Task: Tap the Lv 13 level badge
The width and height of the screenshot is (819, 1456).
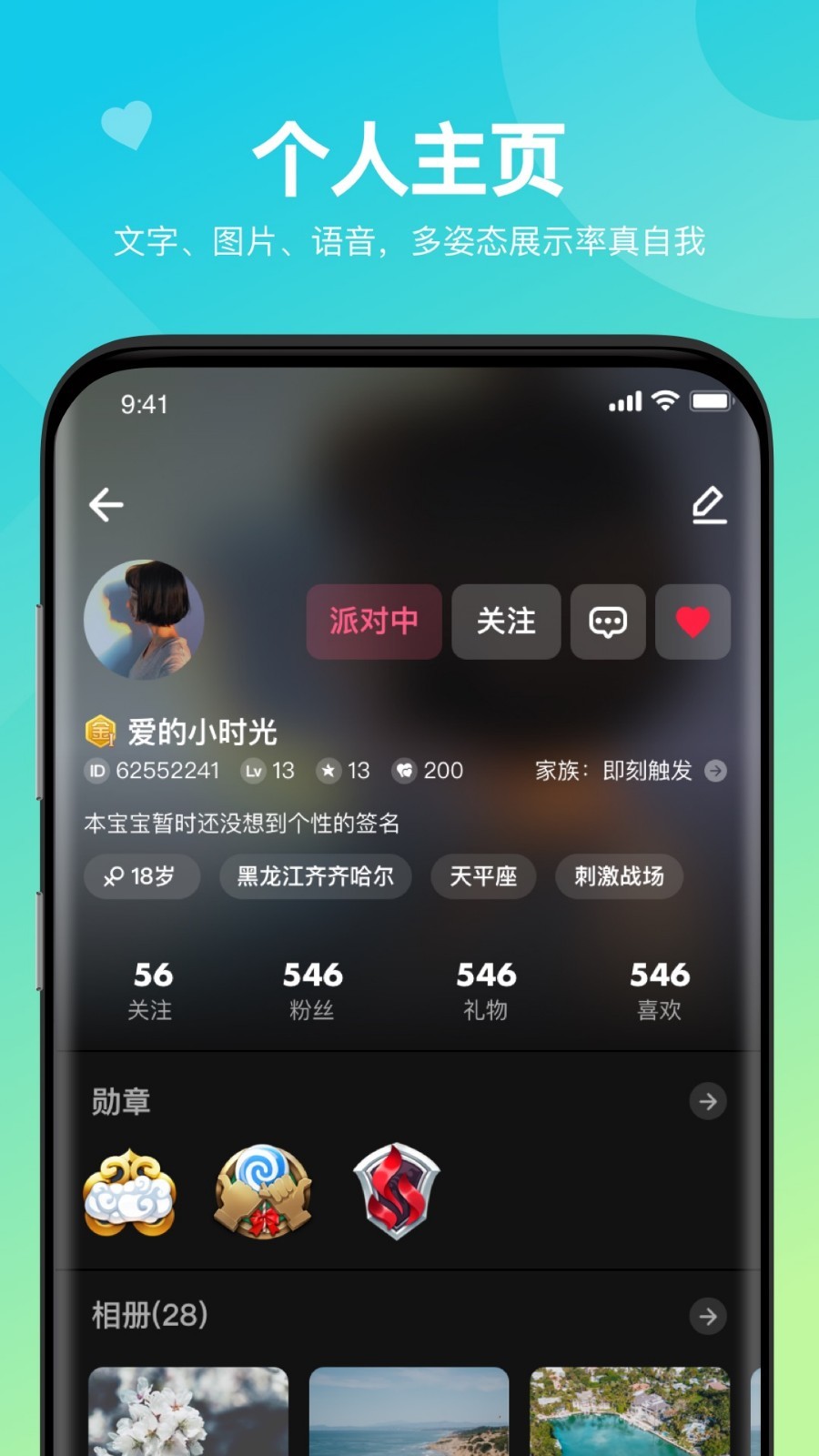Action: 269,771
